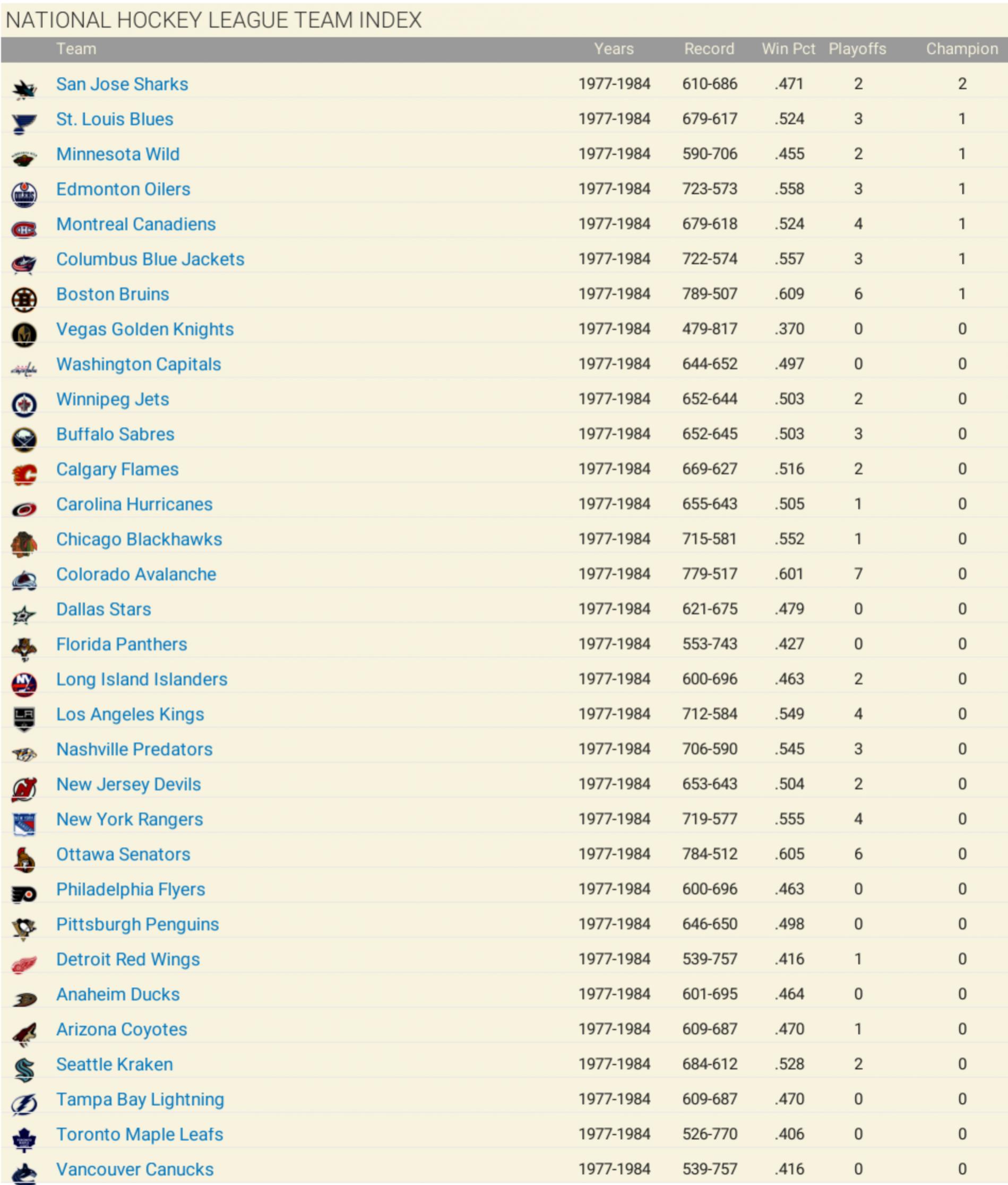View the Boston Bruins team page
This screenshot has height=1185, width=1008.
[x=113, y=293]
